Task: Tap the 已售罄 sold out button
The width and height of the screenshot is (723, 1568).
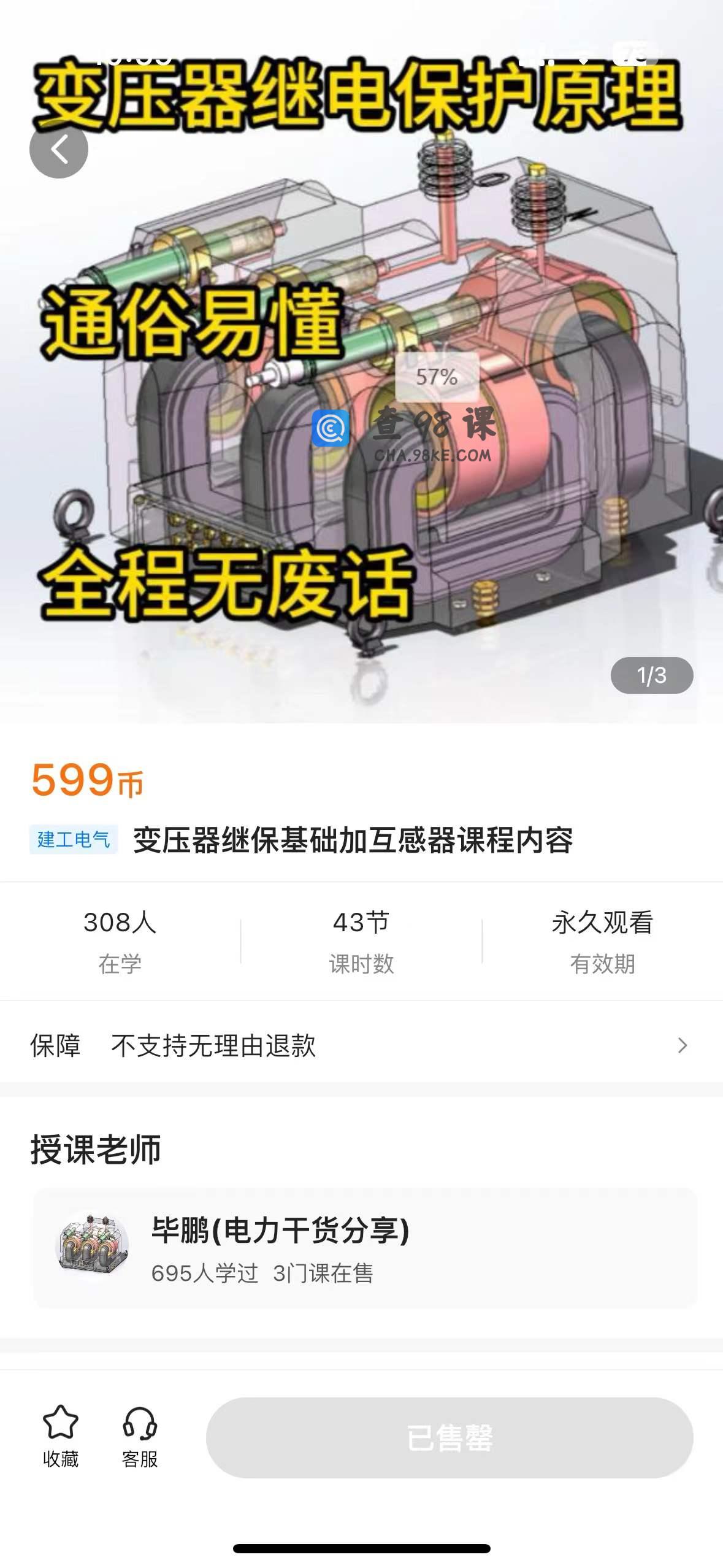Action: [x=449, y=1437]
